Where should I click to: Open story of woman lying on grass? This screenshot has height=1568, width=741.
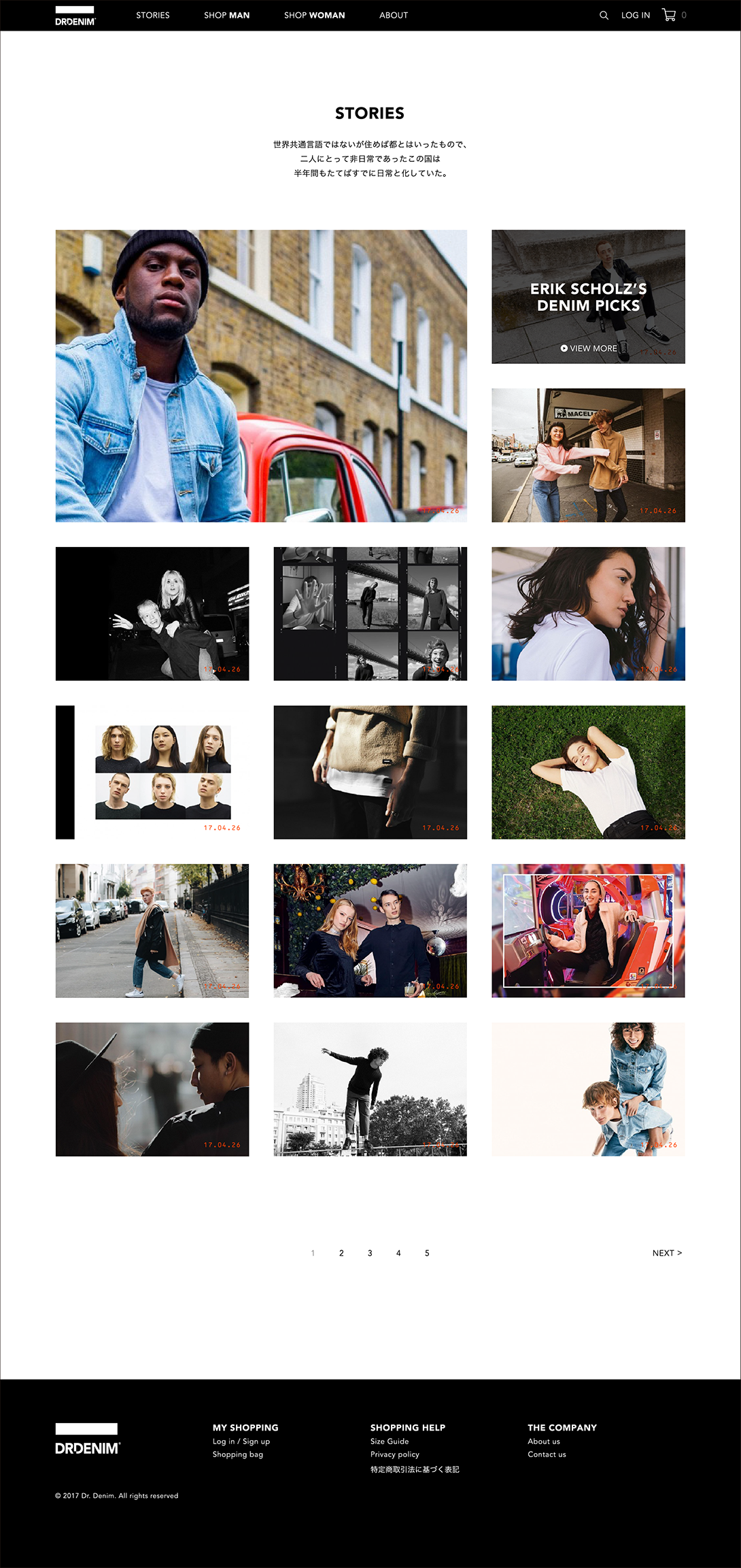click(x=588, y=772)
